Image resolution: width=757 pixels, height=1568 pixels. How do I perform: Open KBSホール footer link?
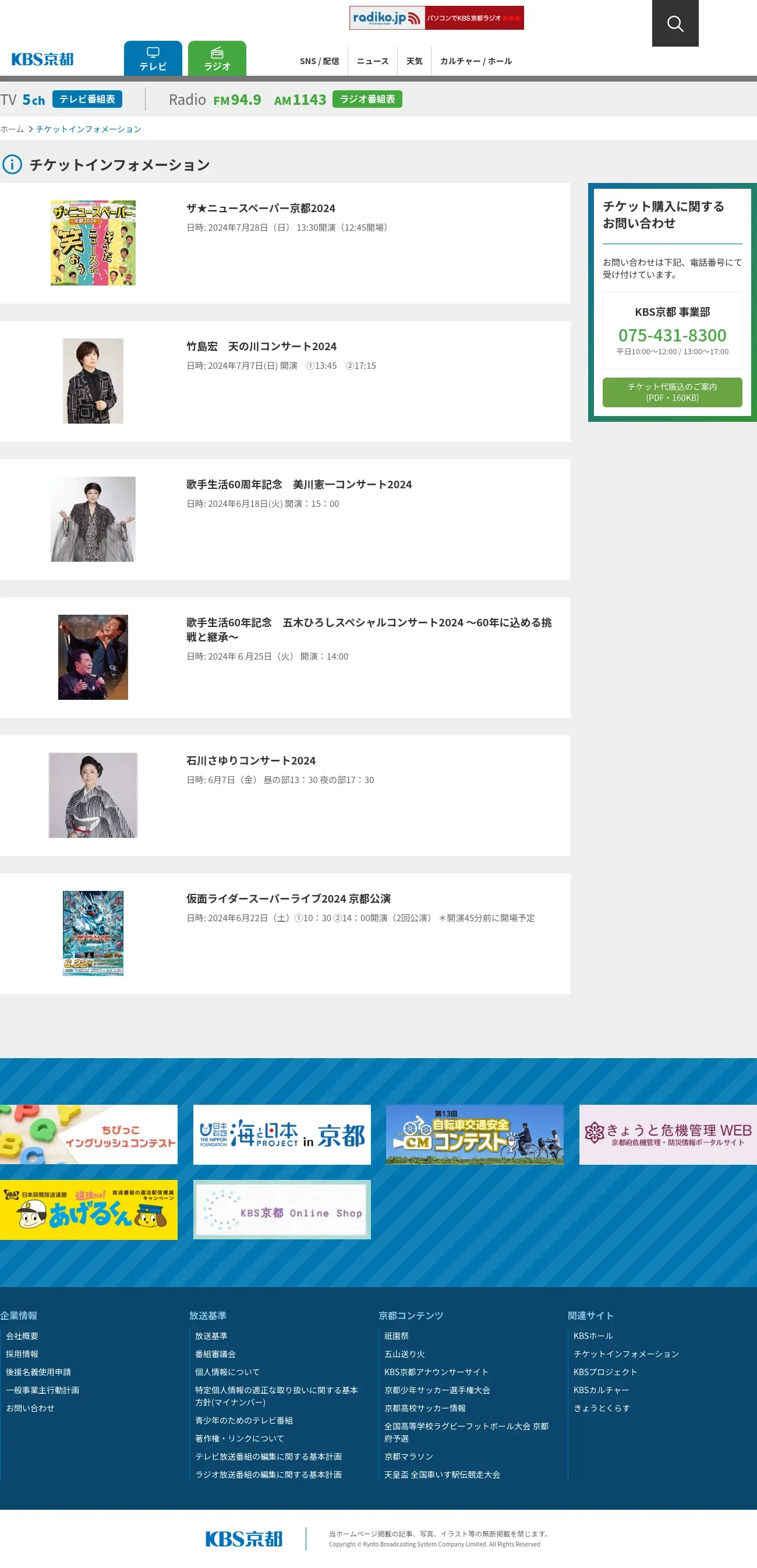(593, 1336)
